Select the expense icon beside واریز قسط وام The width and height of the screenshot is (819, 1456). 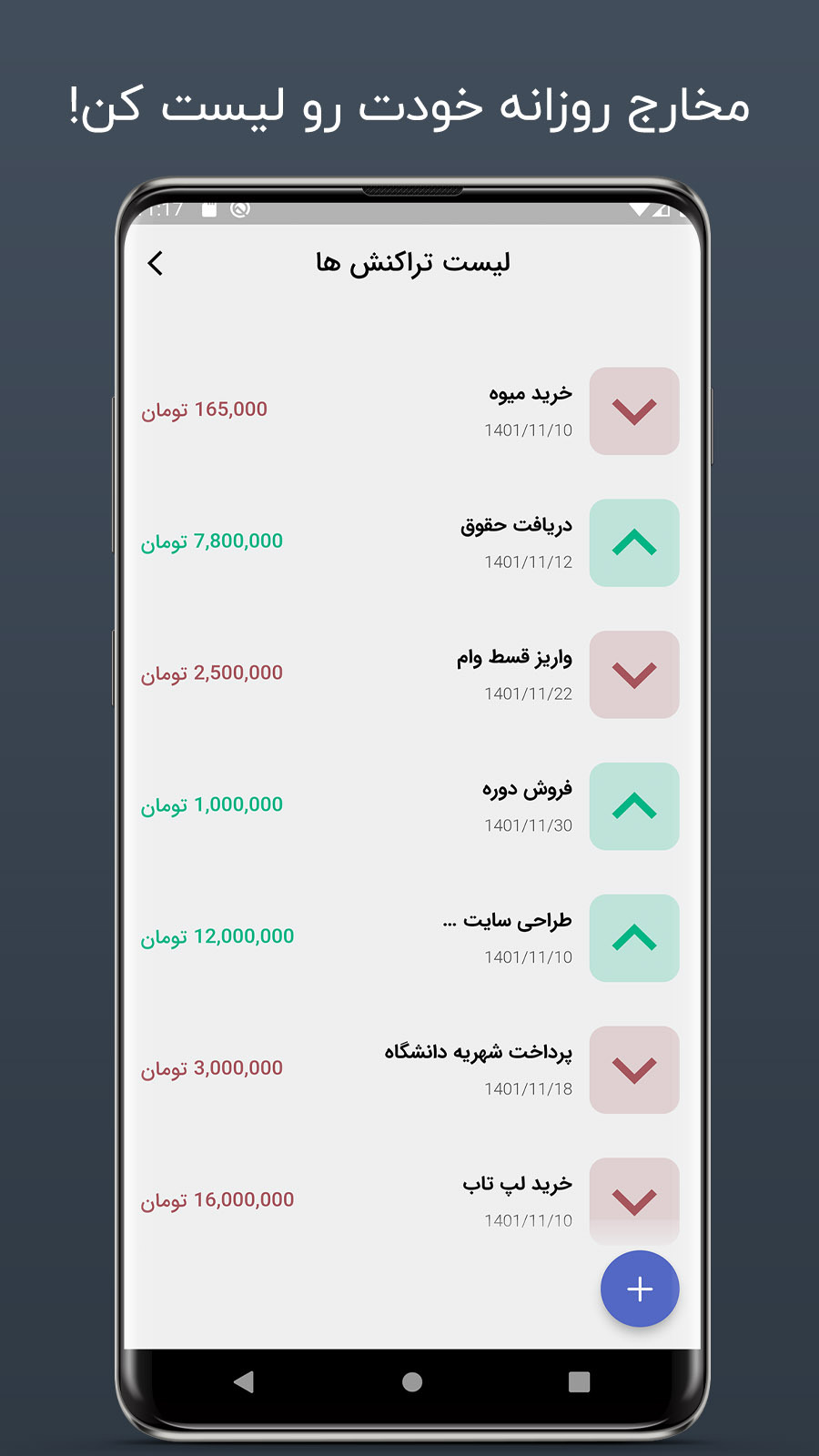point(633,674)
